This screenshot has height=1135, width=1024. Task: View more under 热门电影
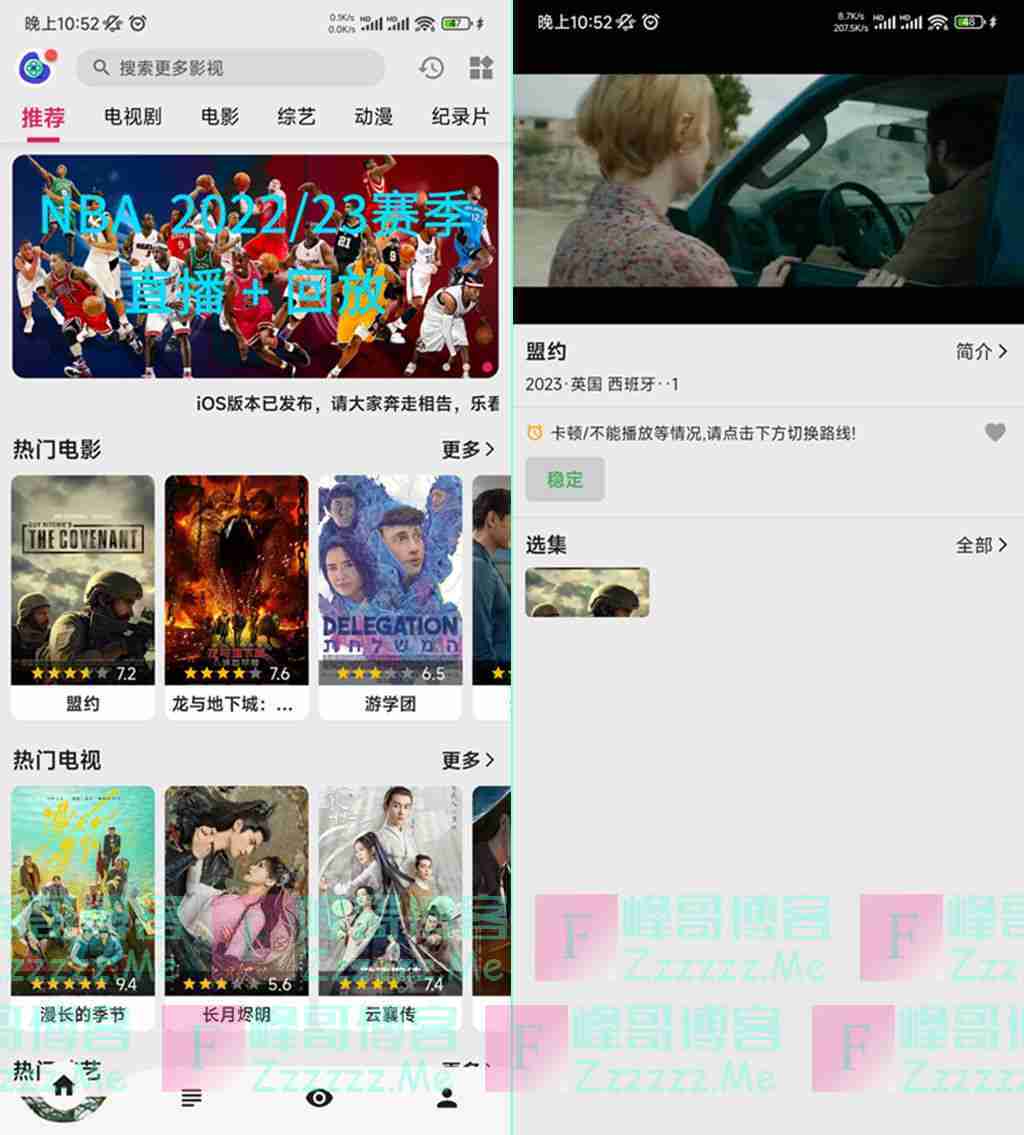(468, 449)
